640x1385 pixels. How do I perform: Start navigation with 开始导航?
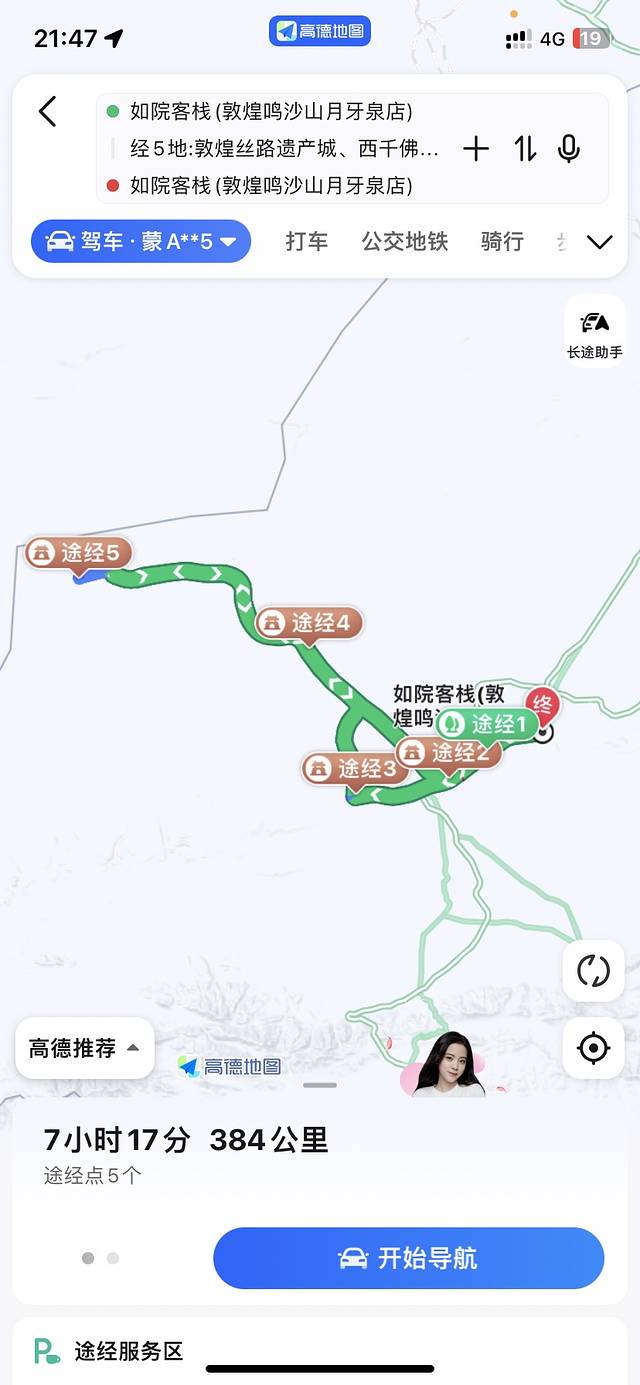click(x=408, y=1258)
